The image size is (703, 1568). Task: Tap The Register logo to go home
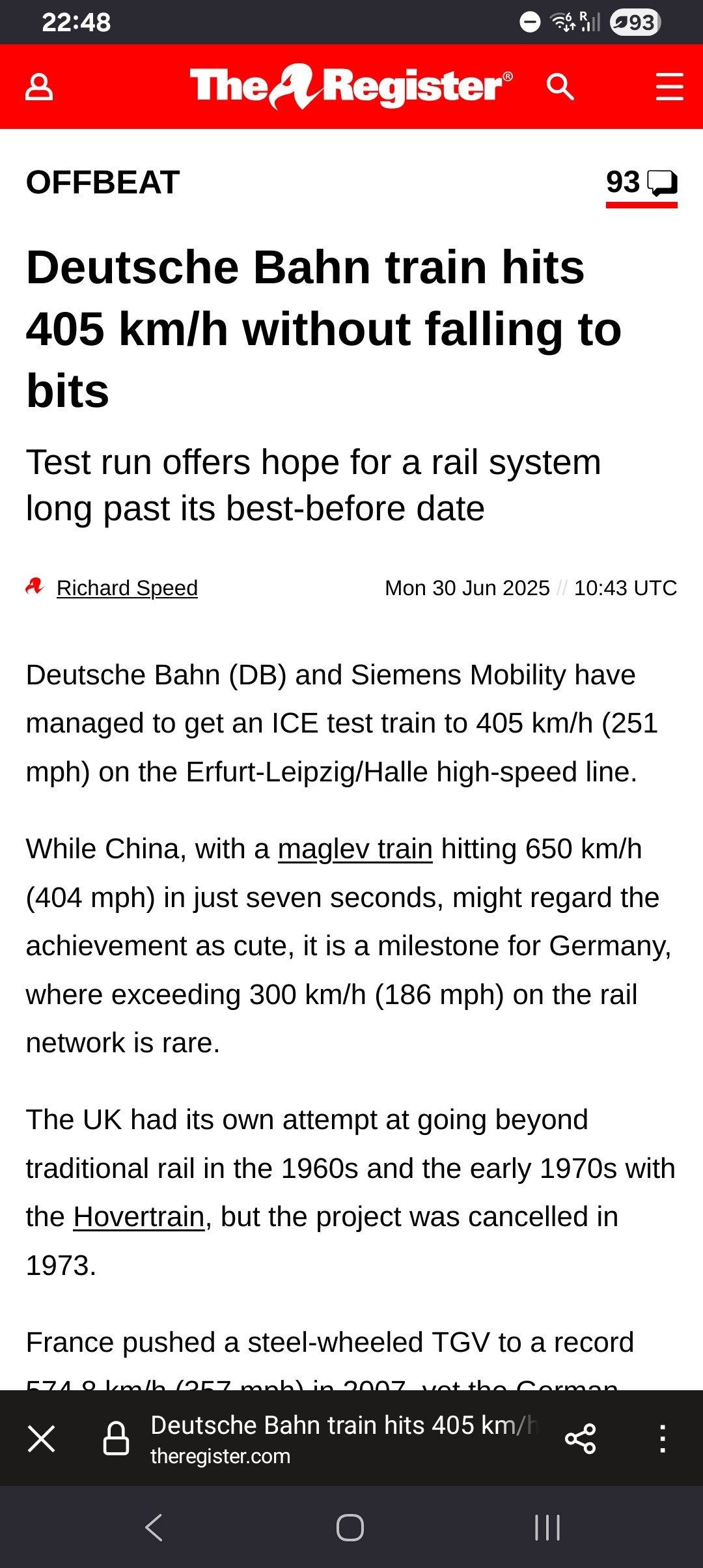click(x=351, y=86)
